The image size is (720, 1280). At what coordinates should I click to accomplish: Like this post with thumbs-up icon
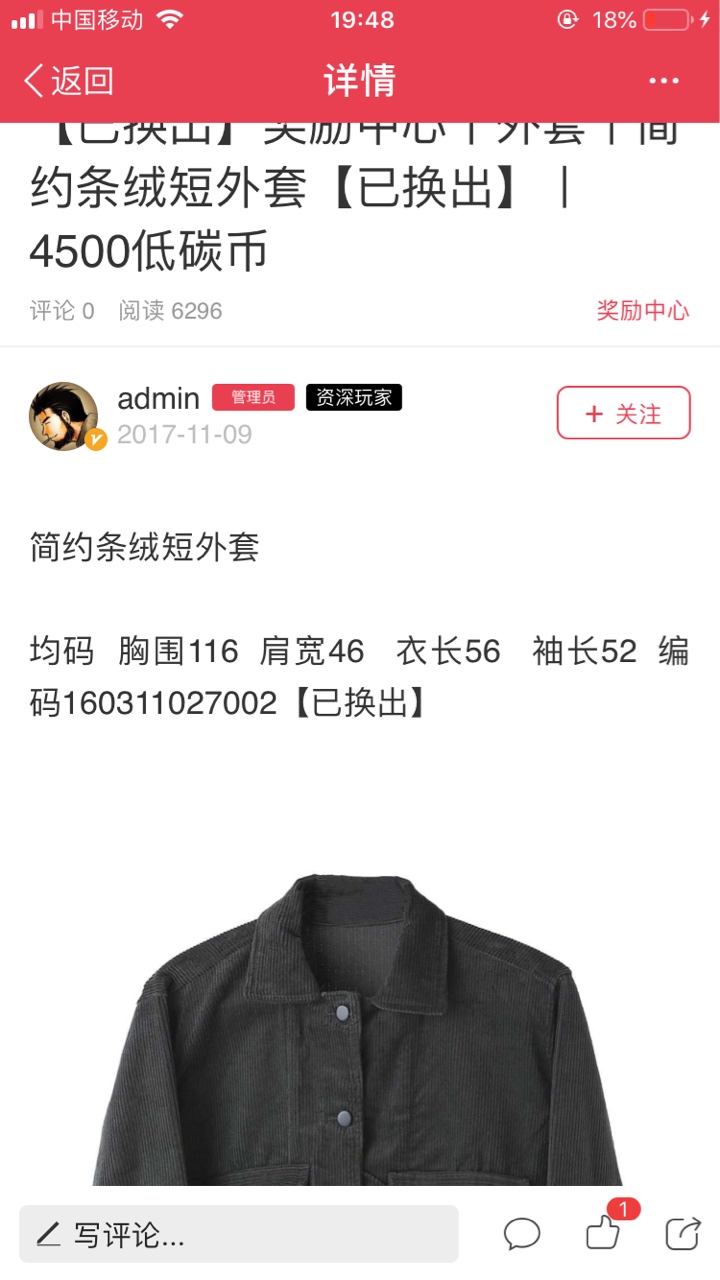(604, 1232)
